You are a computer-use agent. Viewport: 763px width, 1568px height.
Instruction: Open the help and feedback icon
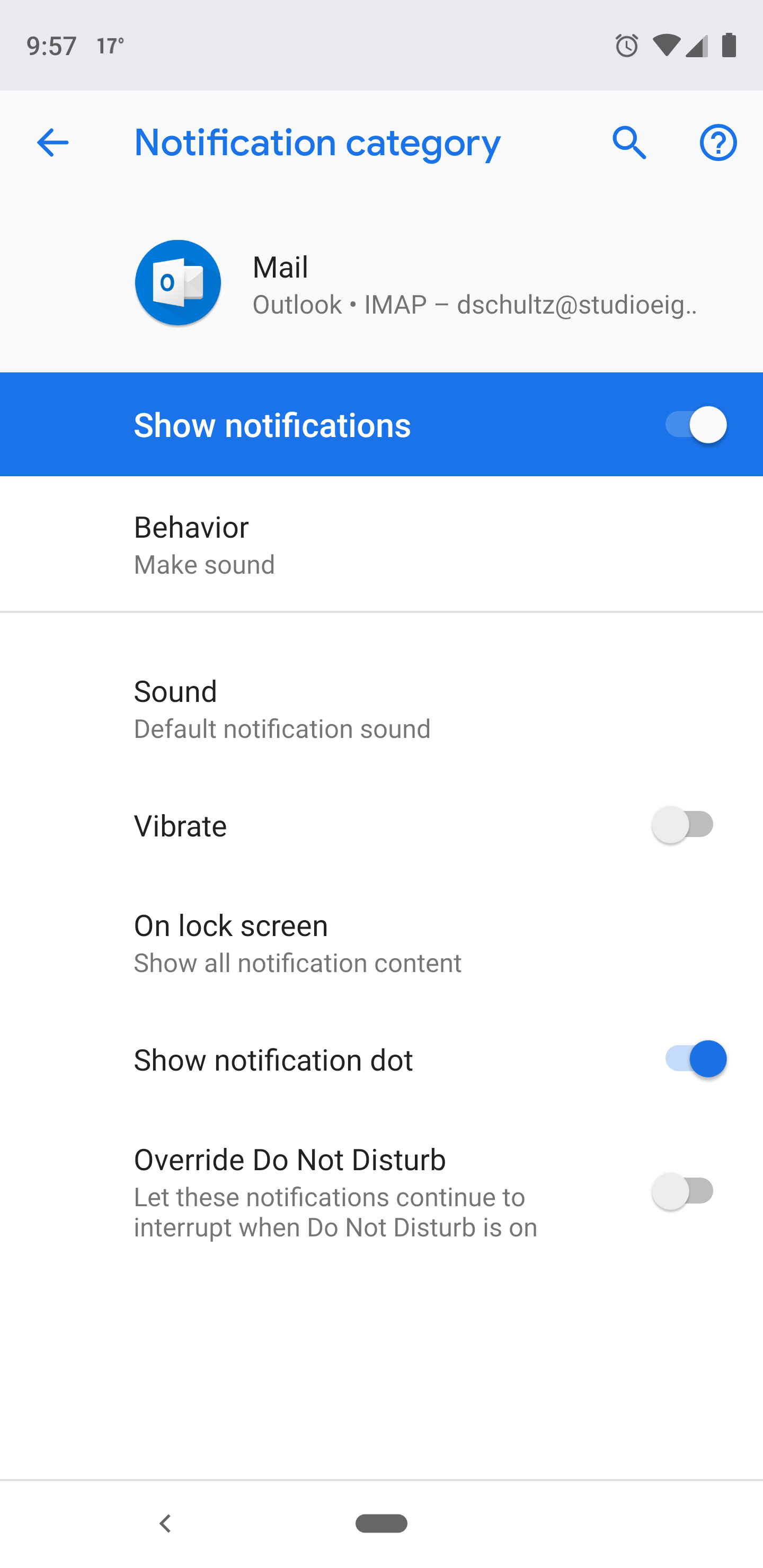coord(718,143)
